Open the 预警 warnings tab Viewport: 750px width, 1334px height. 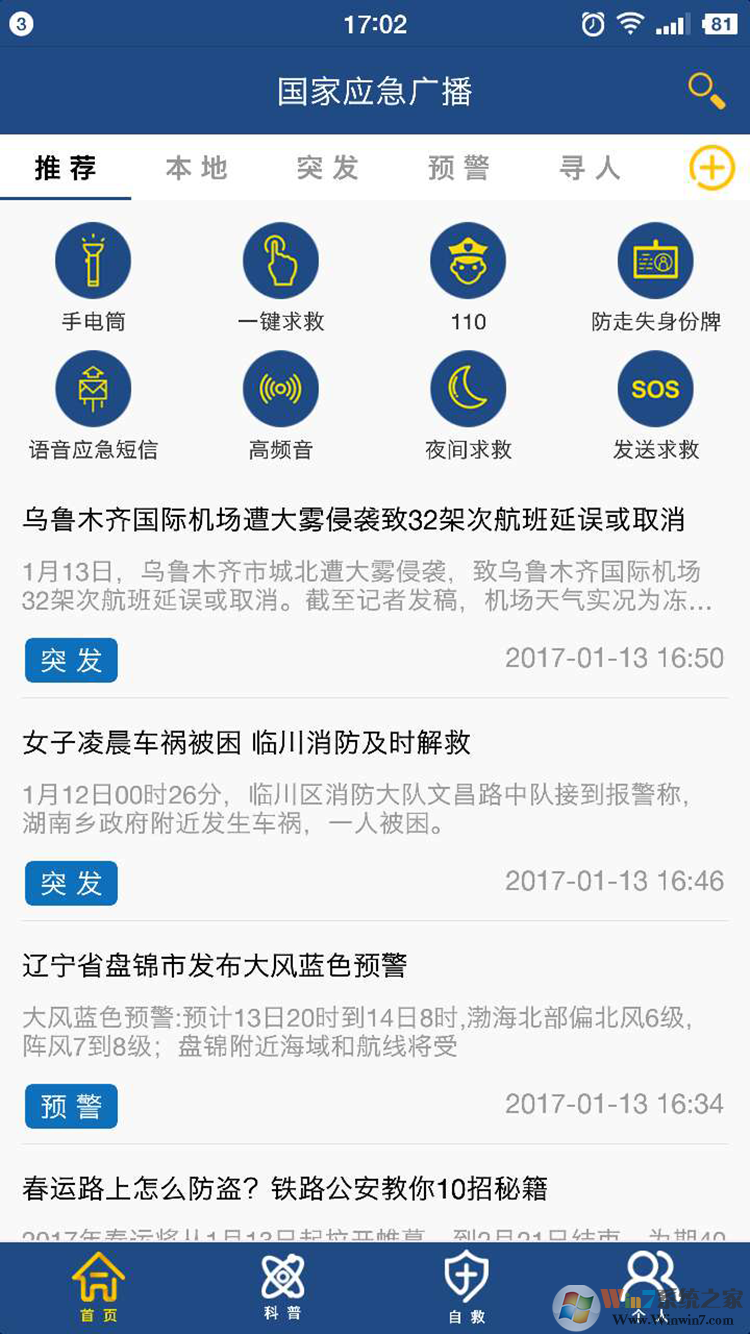point(458,168)
